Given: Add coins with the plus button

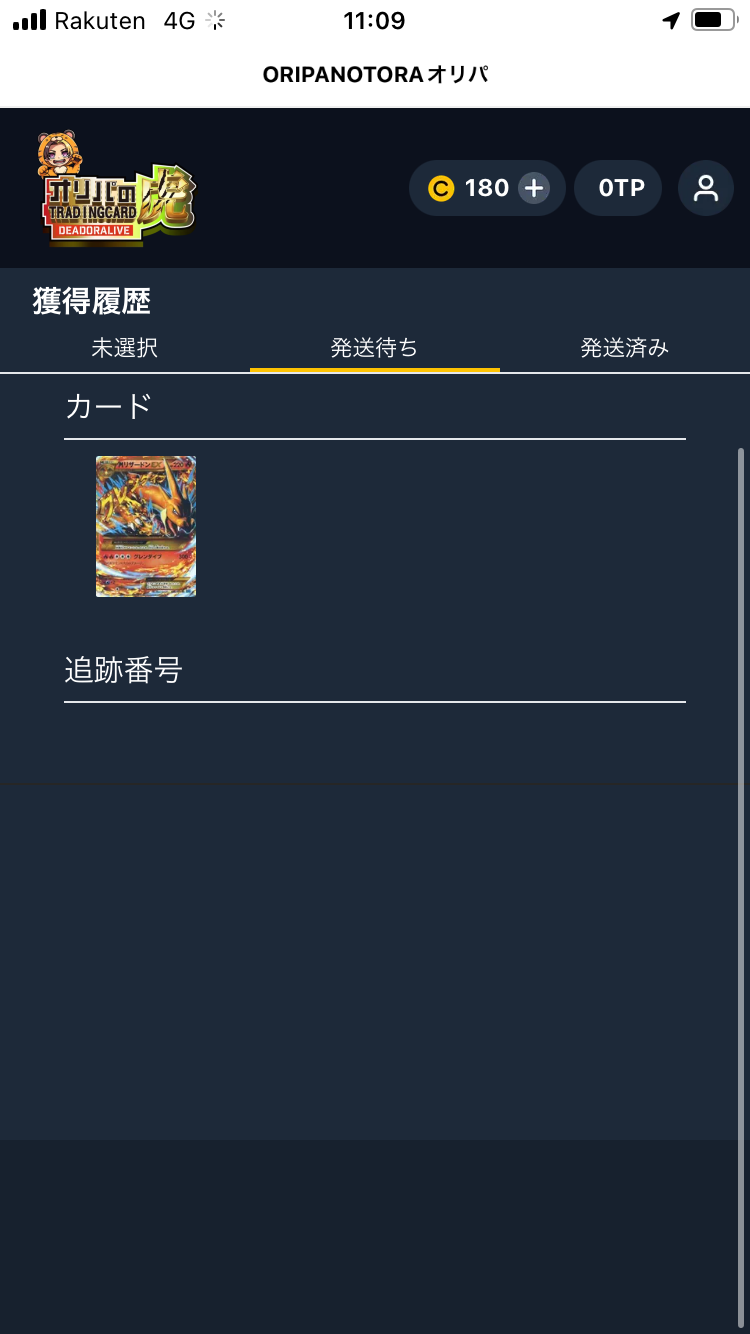Looking at the screenshot, I should pyautogui.click(x=534, y=188).
